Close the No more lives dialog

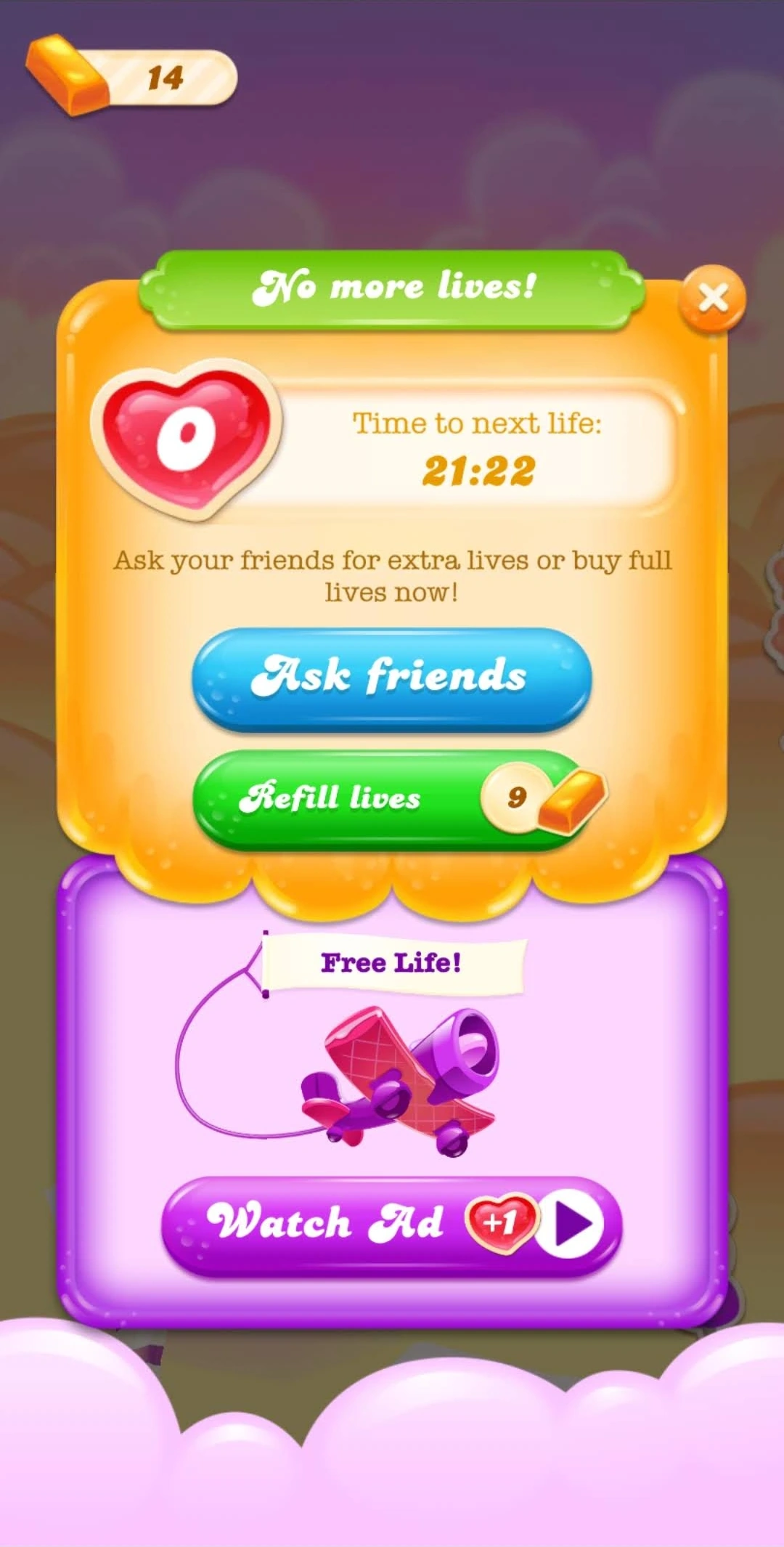(x=712, y=299)
